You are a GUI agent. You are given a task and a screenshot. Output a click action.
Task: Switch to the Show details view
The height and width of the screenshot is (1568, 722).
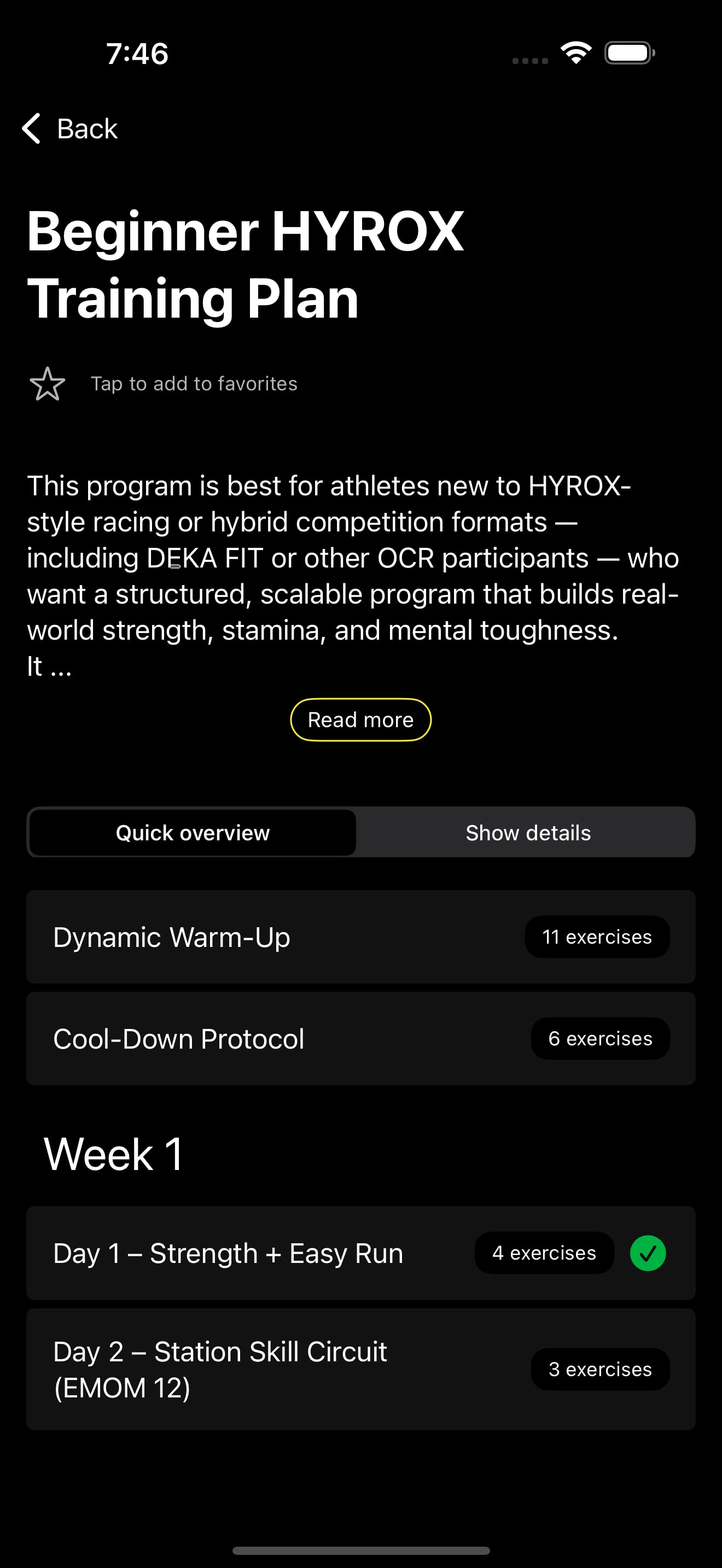528,833
